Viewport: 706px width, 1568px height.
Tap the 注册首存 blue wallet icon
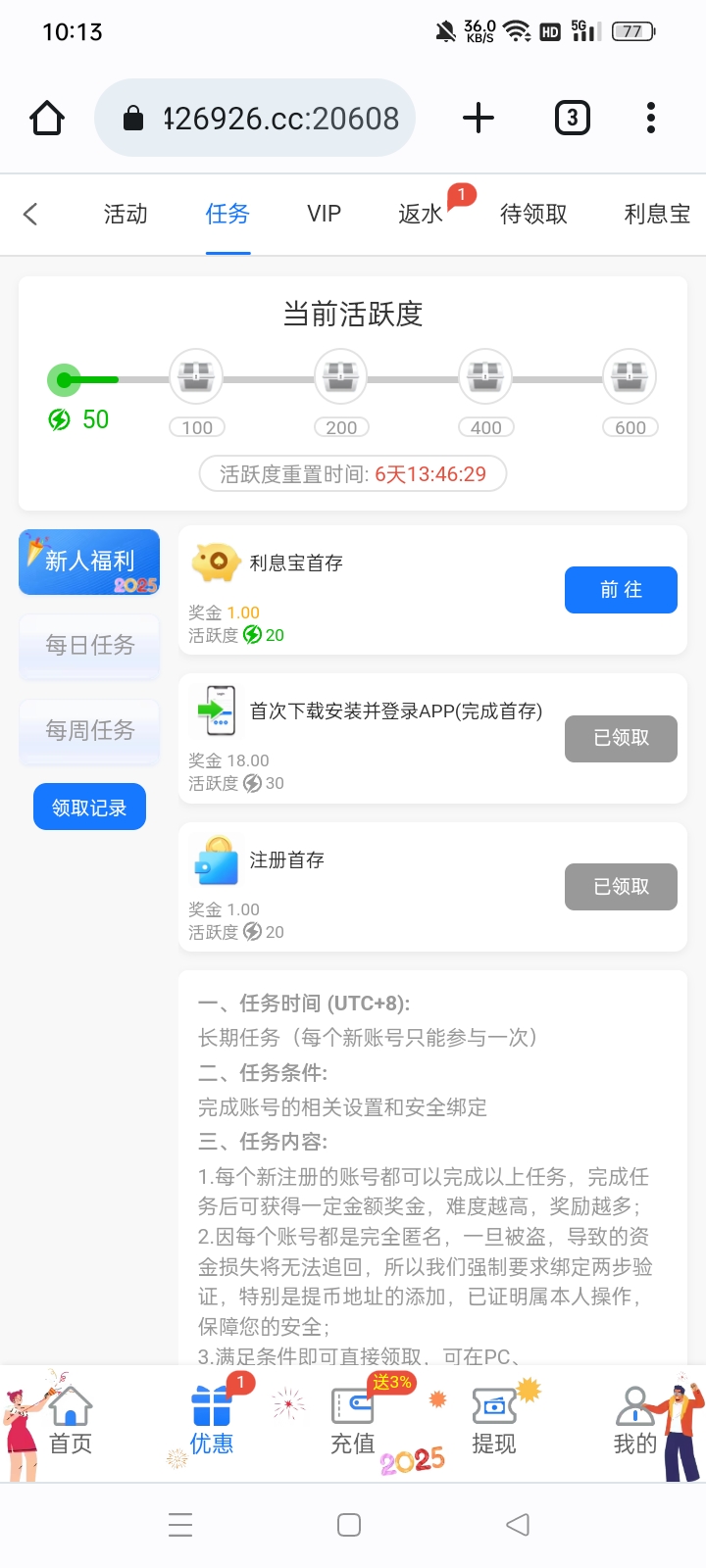click(219, 859)
